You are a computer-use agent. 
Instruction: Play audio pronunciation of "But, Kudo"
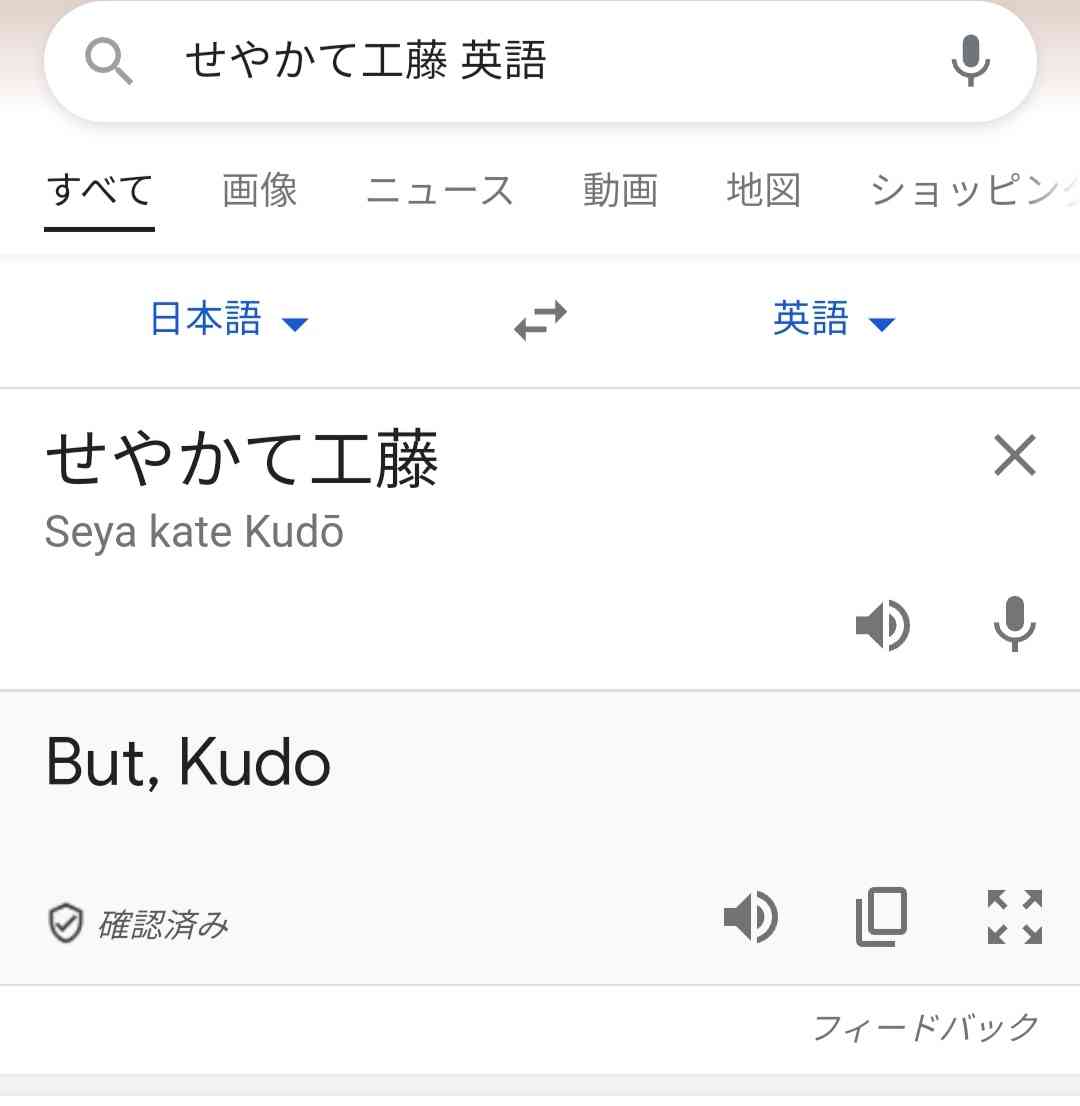coord(752,917)
